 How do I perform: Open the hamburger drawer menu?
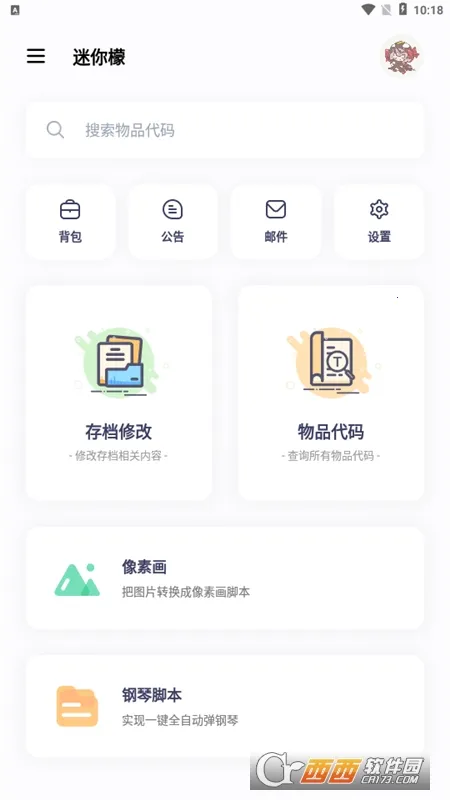(36, 56)
